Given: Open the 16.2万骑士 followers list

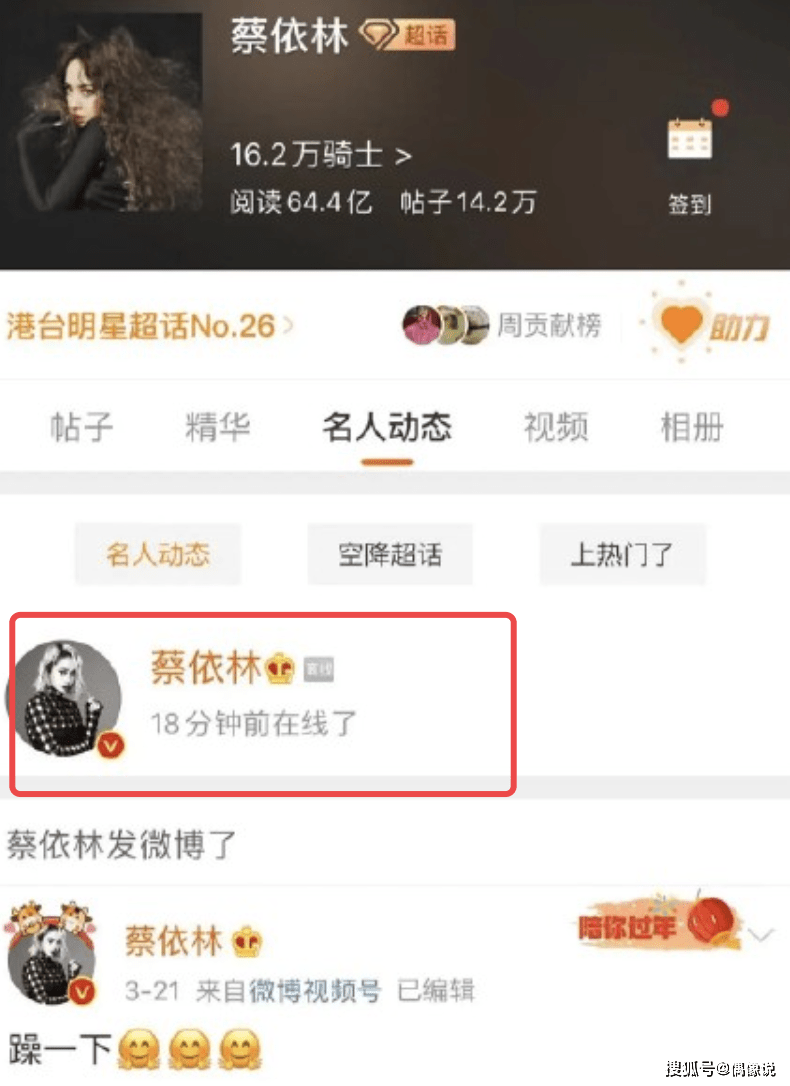Looking at the screenshot, I should 320,155.
